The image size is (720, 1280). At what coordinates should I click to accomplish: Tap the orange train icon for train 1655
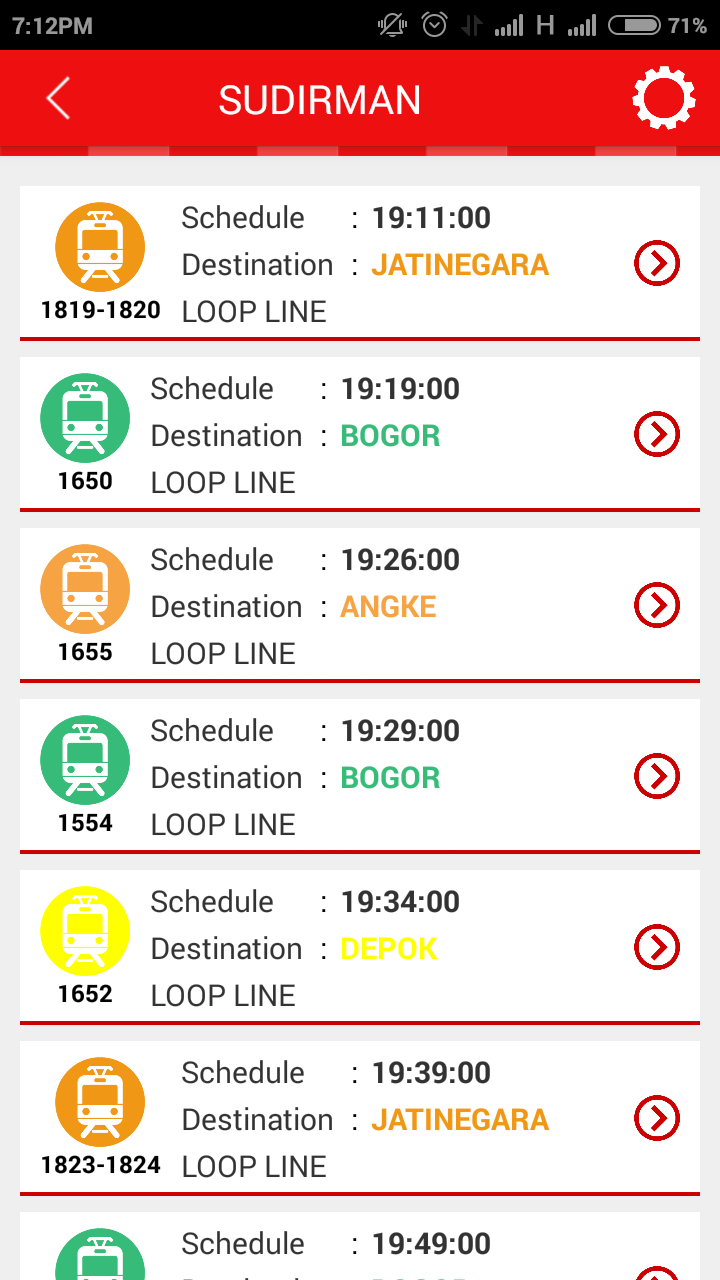[x=85, y=588]
